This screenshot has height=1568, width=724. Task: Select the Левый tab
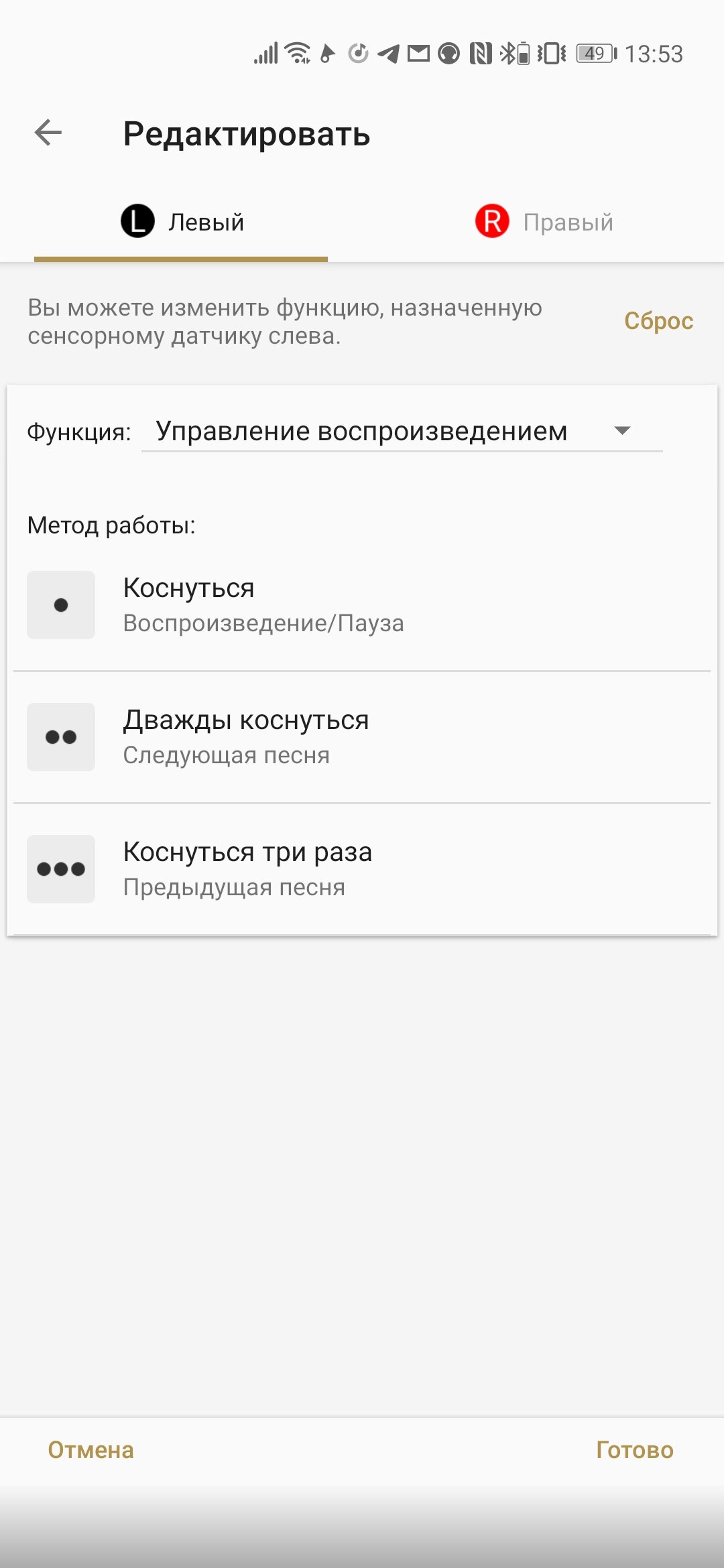pyautogui.click(x=182, y=222)
